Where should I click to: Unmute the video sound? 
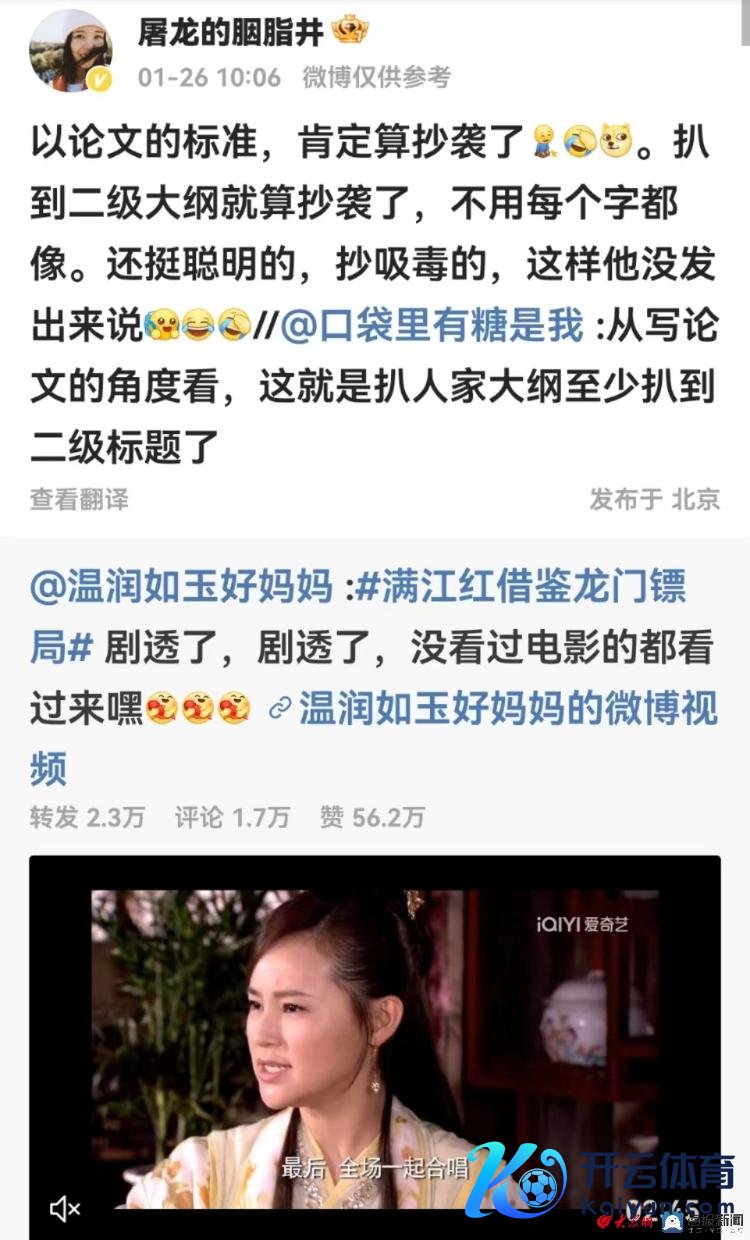tap(66, 1209)
